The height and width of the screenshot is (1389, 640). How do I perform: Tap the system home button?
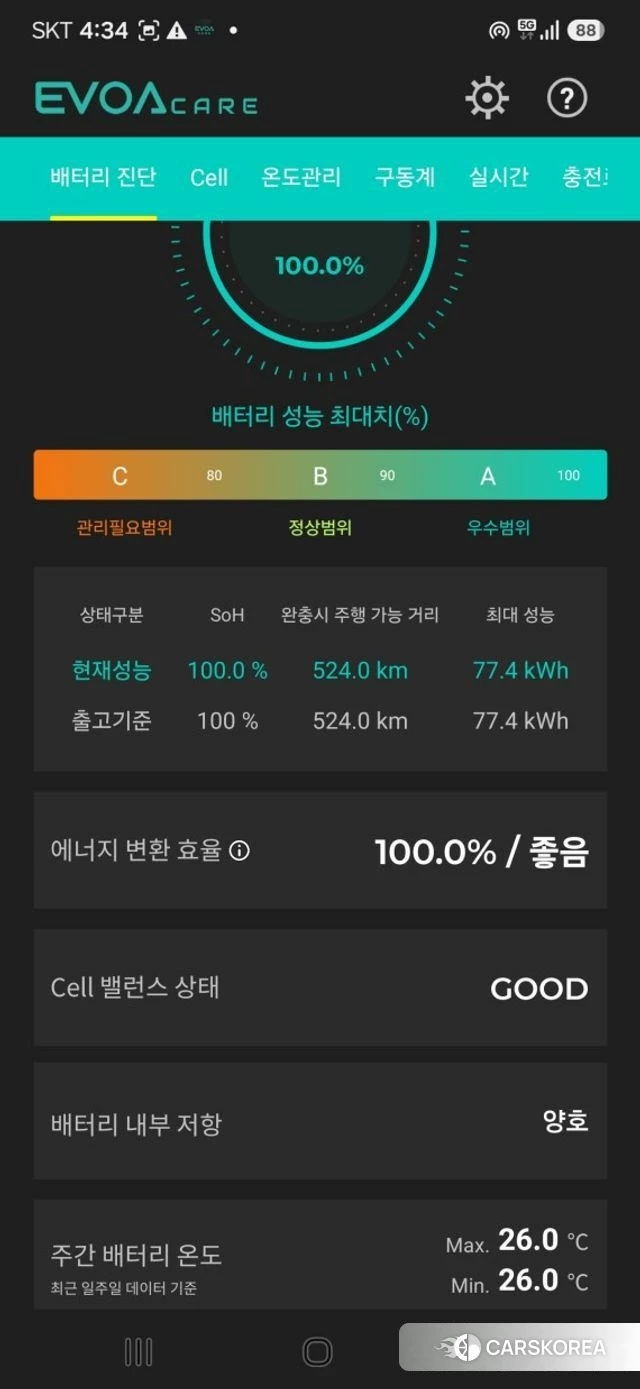(317, 1352)
